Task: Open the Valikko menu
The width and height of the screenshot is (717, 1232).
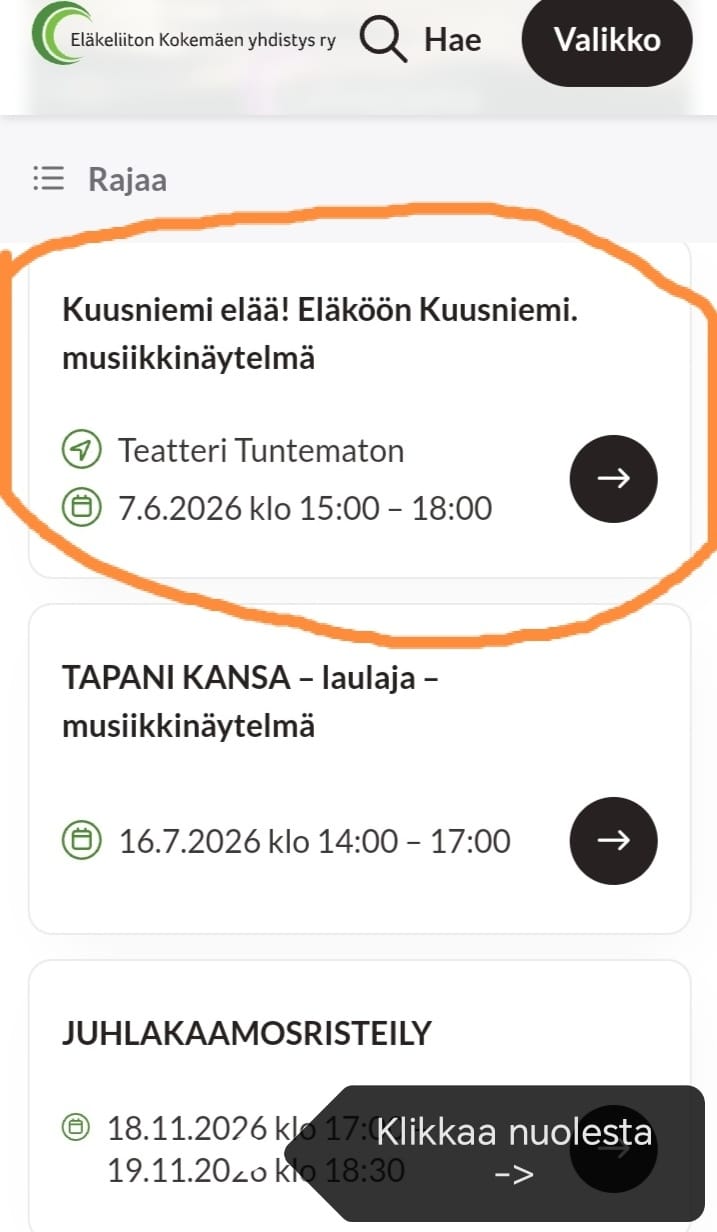Action: click(x=607, y=40)
